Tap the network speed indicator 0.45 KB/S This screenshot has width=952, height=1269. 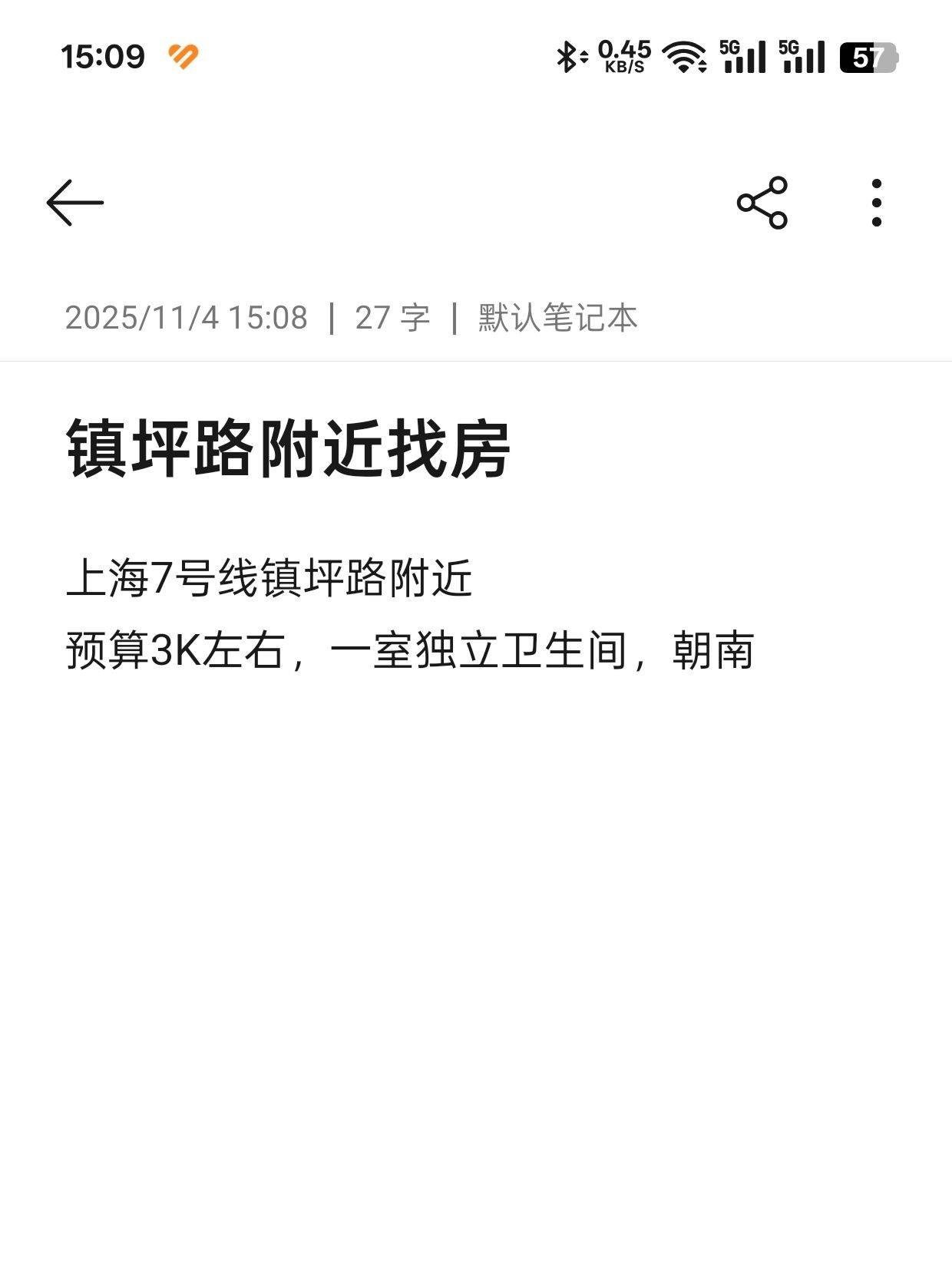pyautogui.click(x=623, y=54)
